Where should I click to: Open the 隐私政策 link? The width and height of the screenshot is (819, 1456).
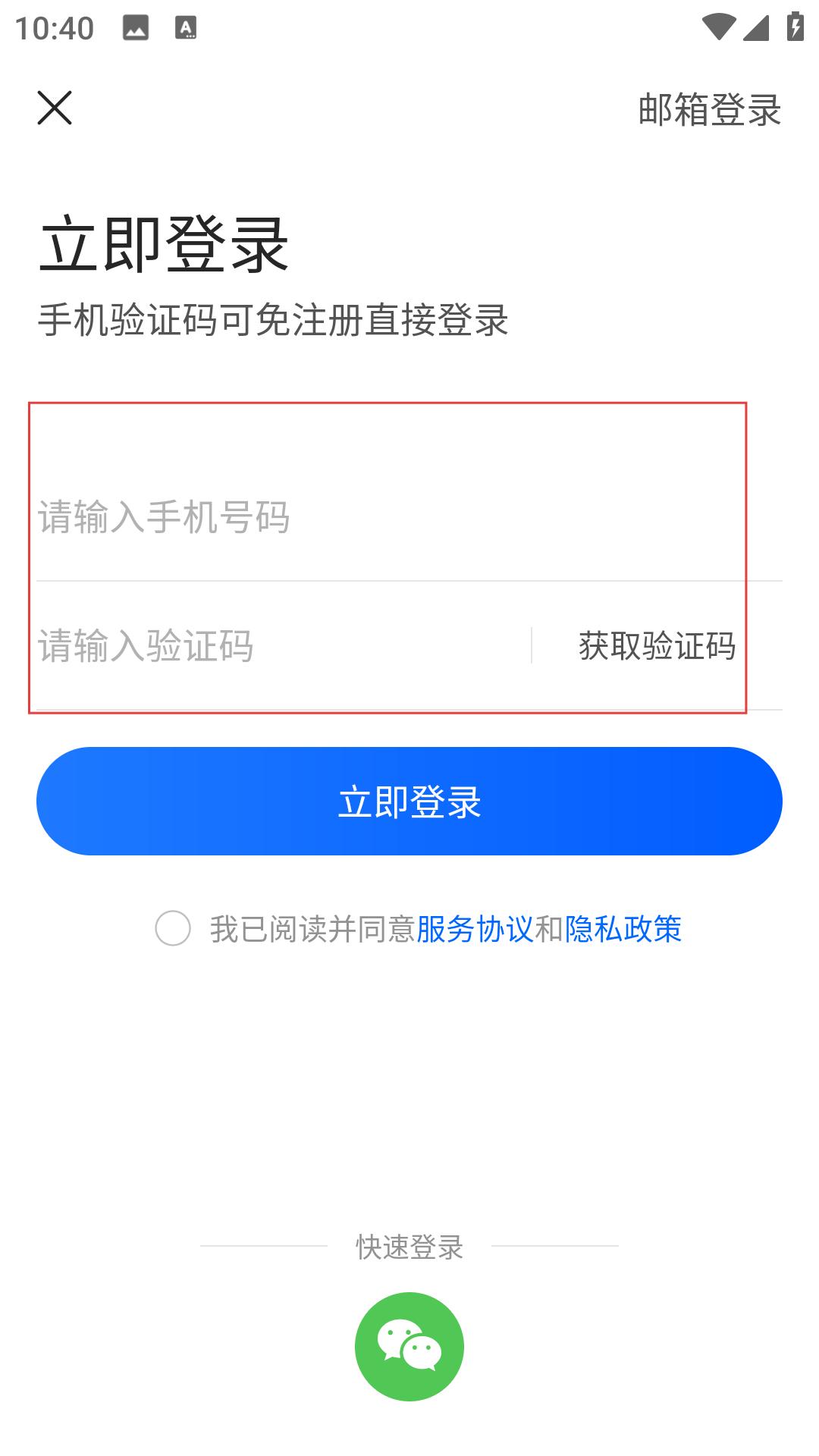(623, 929)
